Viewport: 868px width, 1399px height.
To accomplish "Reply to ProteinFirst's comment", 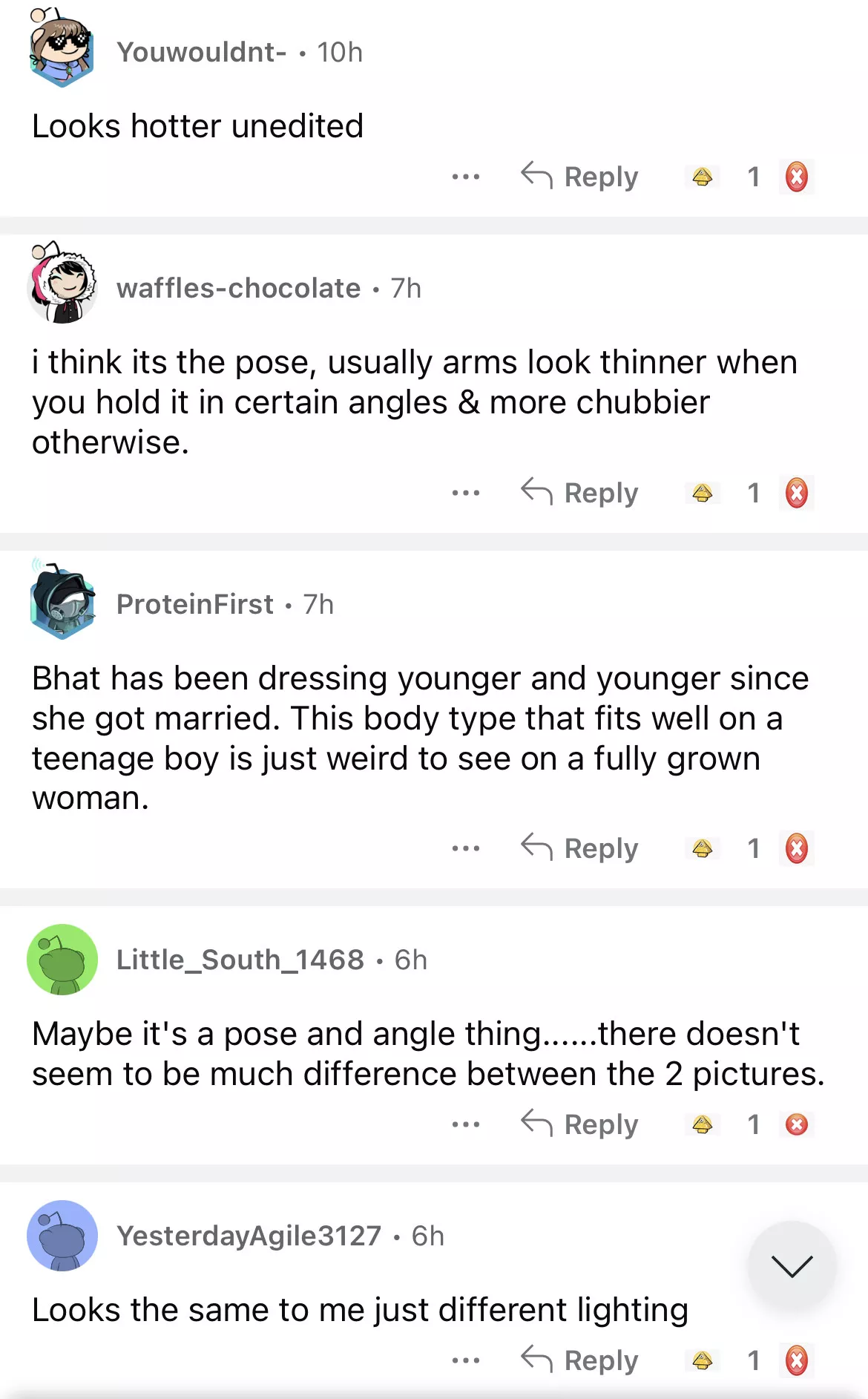I will click(x=580, y=848).
